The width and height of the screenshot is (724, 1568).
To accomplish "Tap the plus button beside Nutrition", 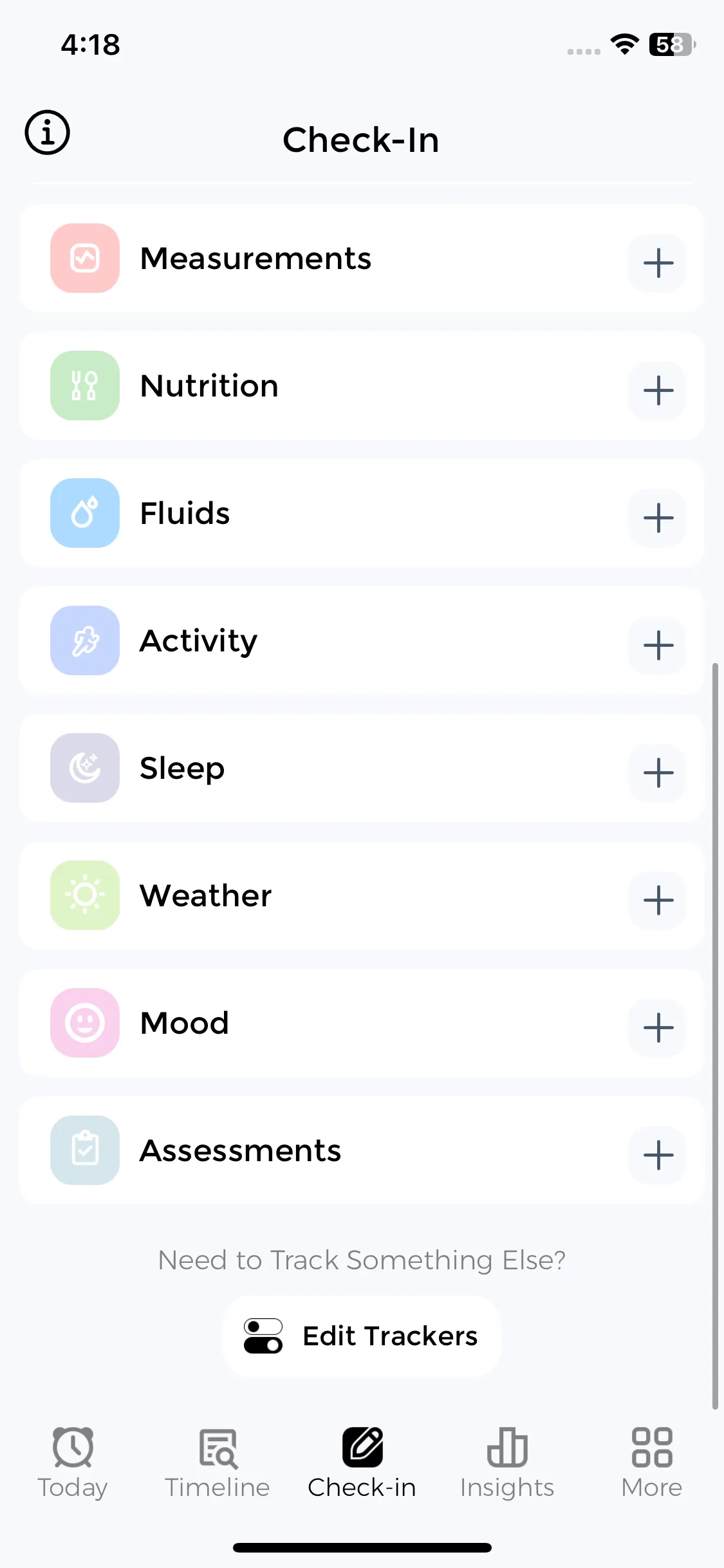I will tap(658, 391).
